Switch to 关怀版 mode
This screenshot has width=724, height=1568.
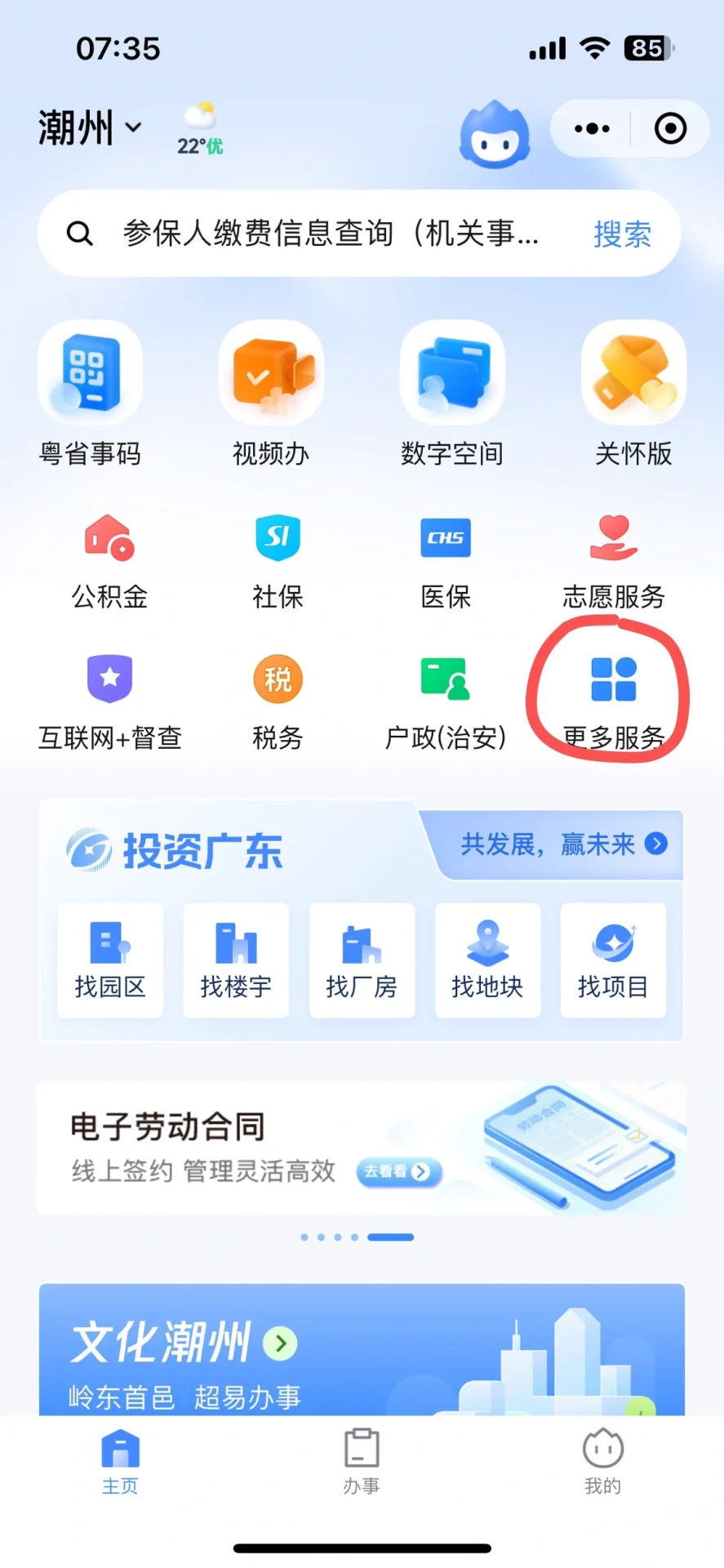[x=633, y=394]
